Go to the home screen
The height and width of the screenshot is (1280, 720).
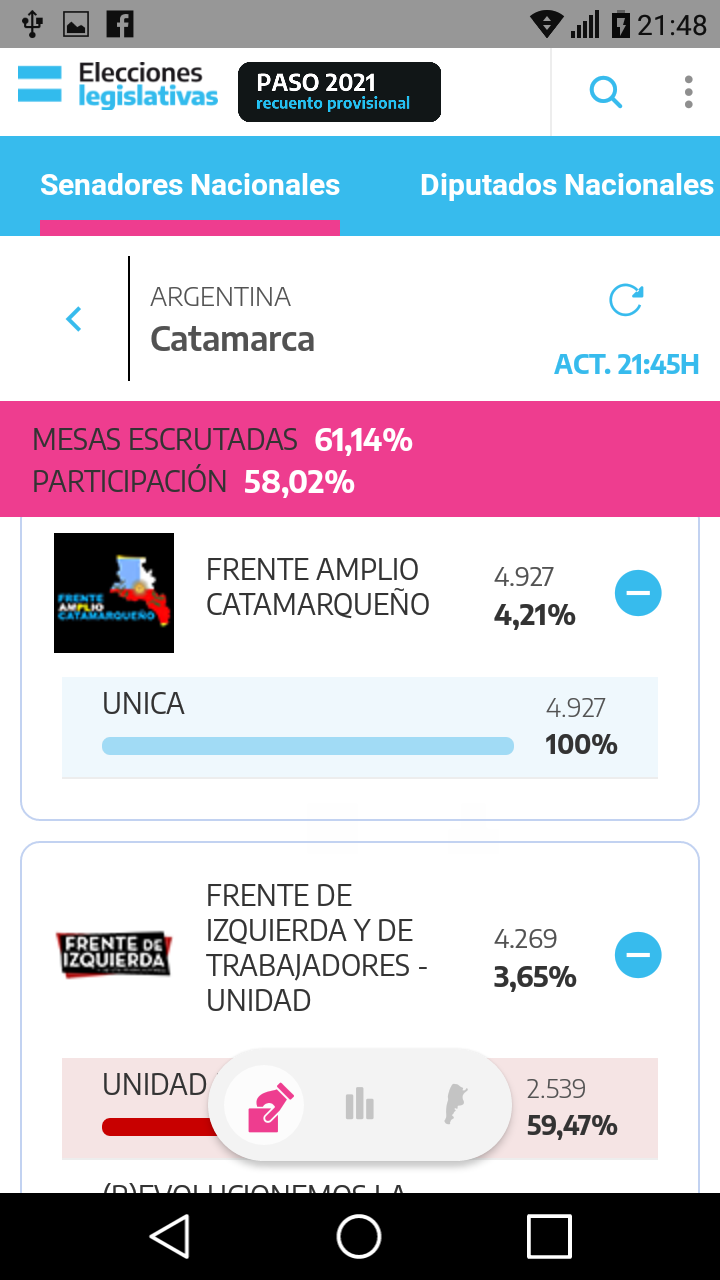359,1236
